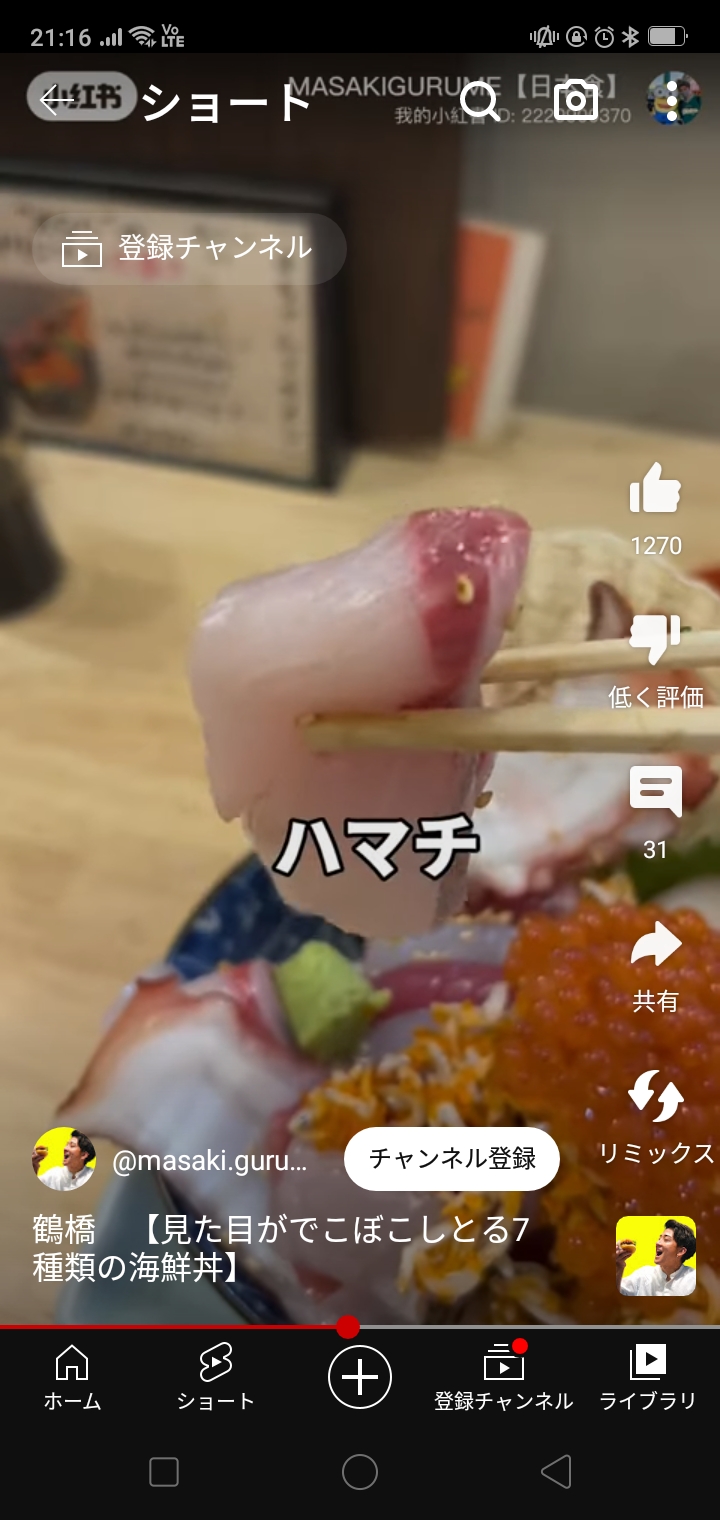Open the sound thumbnail at bottom right
Image resolution: width=720 pixels, height=1520 pixels.
655,1256
